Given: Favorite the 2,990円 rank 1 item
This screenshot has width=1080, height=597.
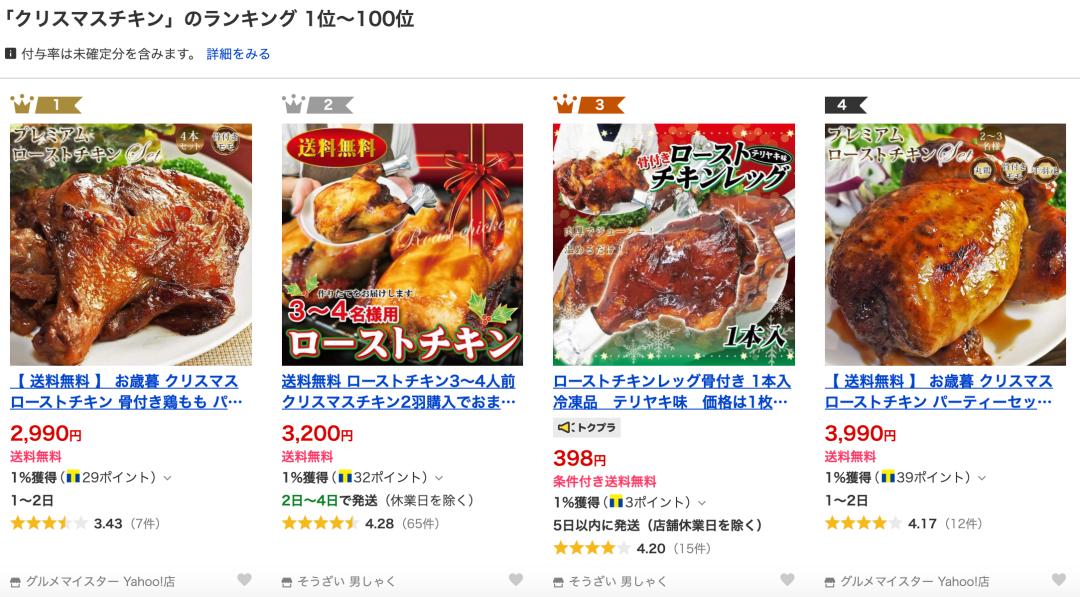Looking at the screenshot, I should [x=244, y=580].
